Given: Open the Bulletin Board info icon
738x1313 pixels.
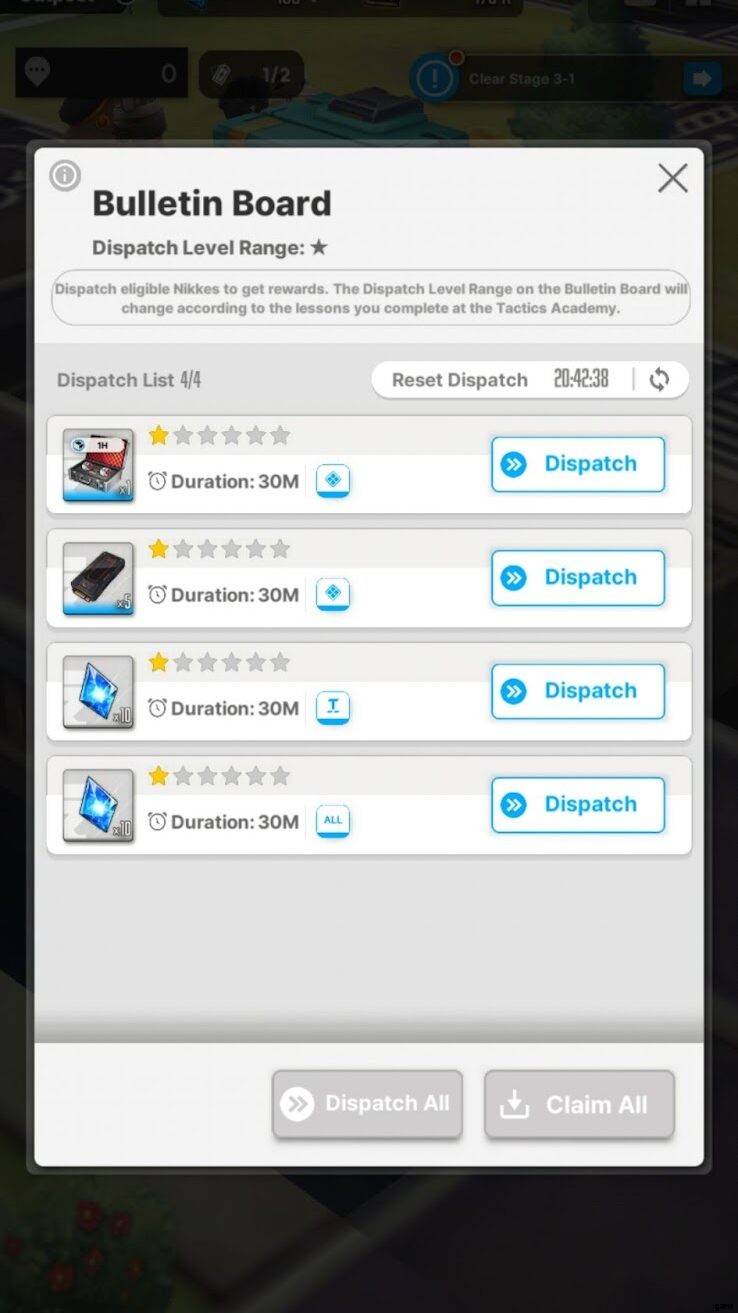Looking at the screenshot, I should pos(65,176).
